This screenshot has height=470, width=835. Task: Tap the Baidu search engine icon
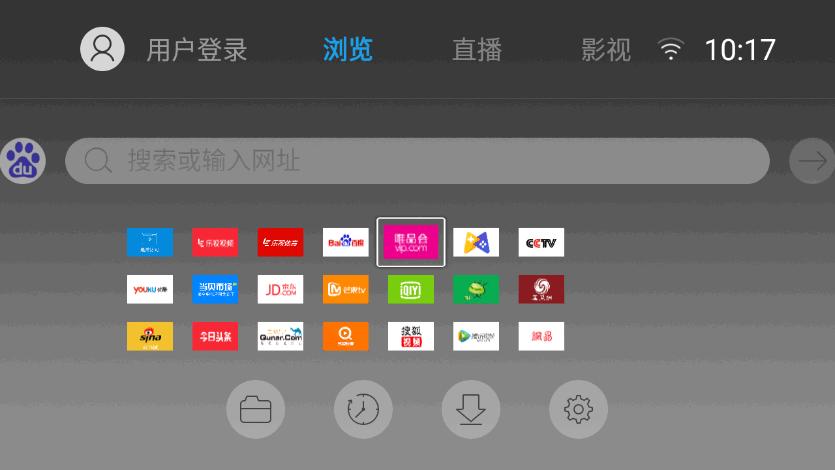pos(23,161)
